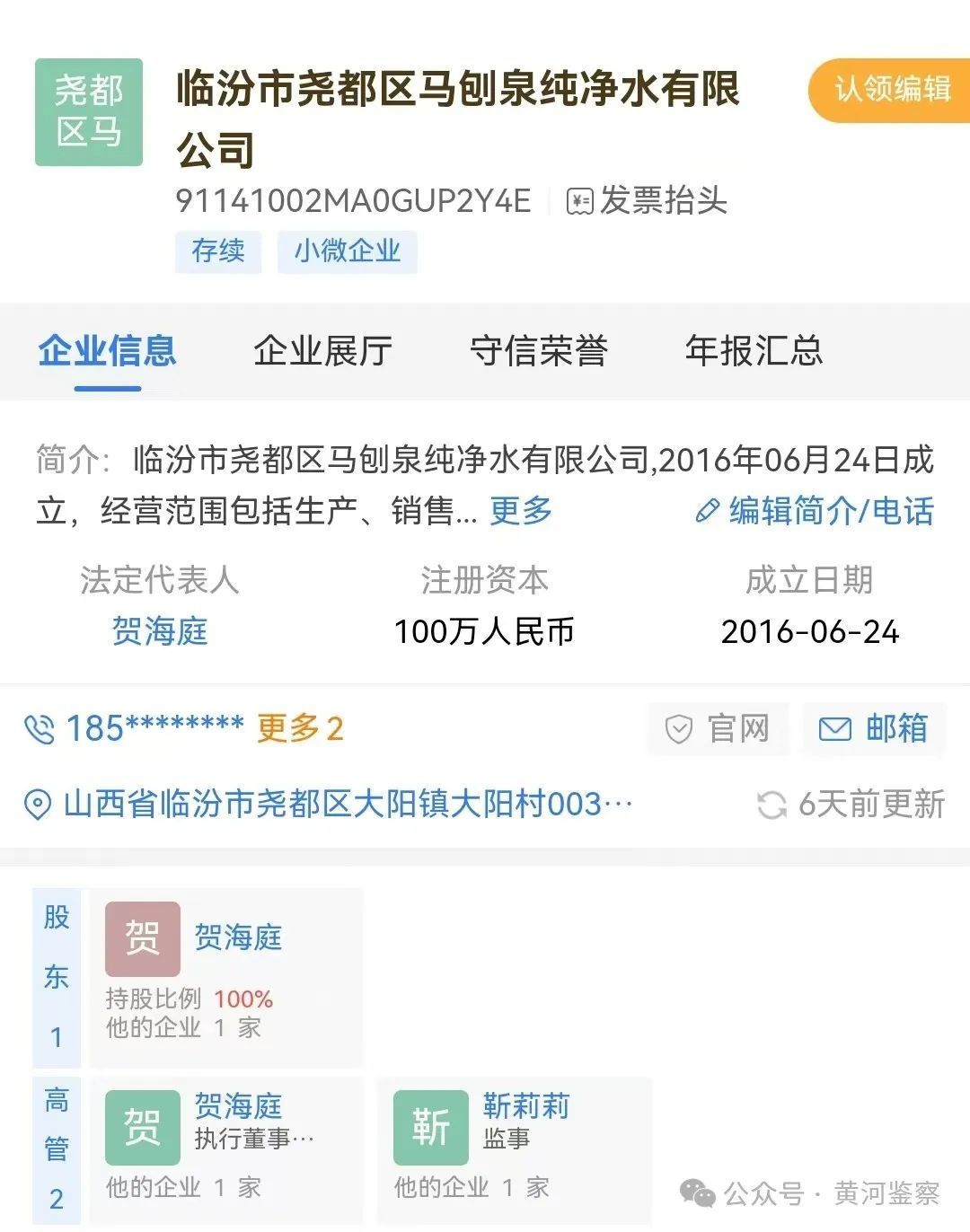Select the 企业信息 tab
This screenshot has width=970, height=1232.
(108, 351)
